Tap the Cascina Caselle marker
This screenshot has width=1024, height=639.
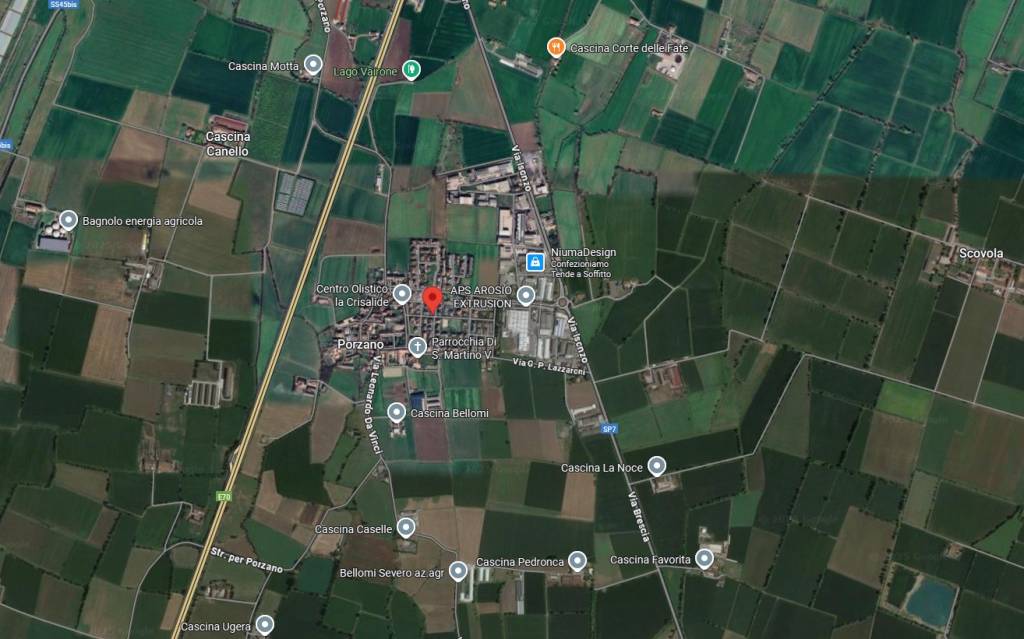(x=406, y=527)
